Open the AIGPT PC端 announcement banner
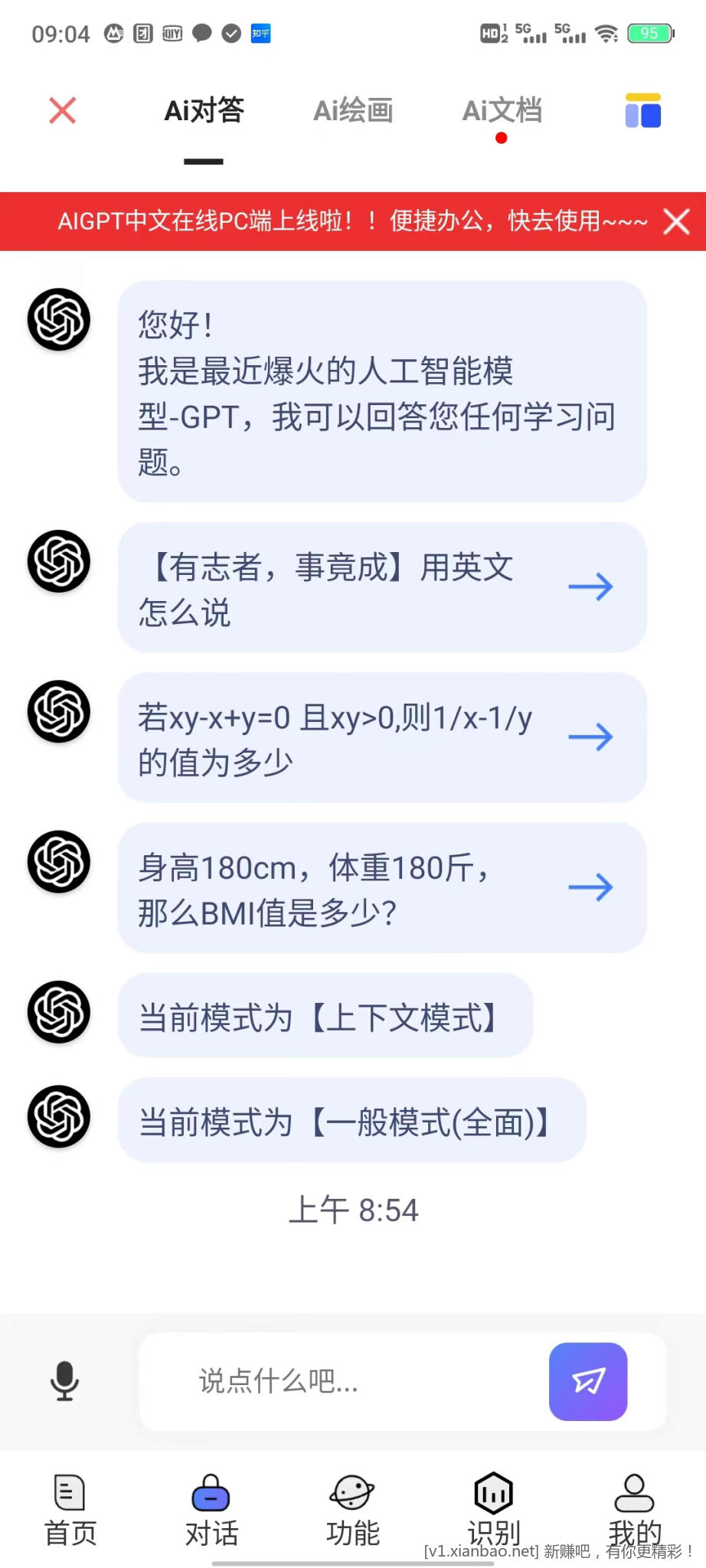Image resolution: width=706 pixels, height=1568 pixels. [x=352, y=222]
